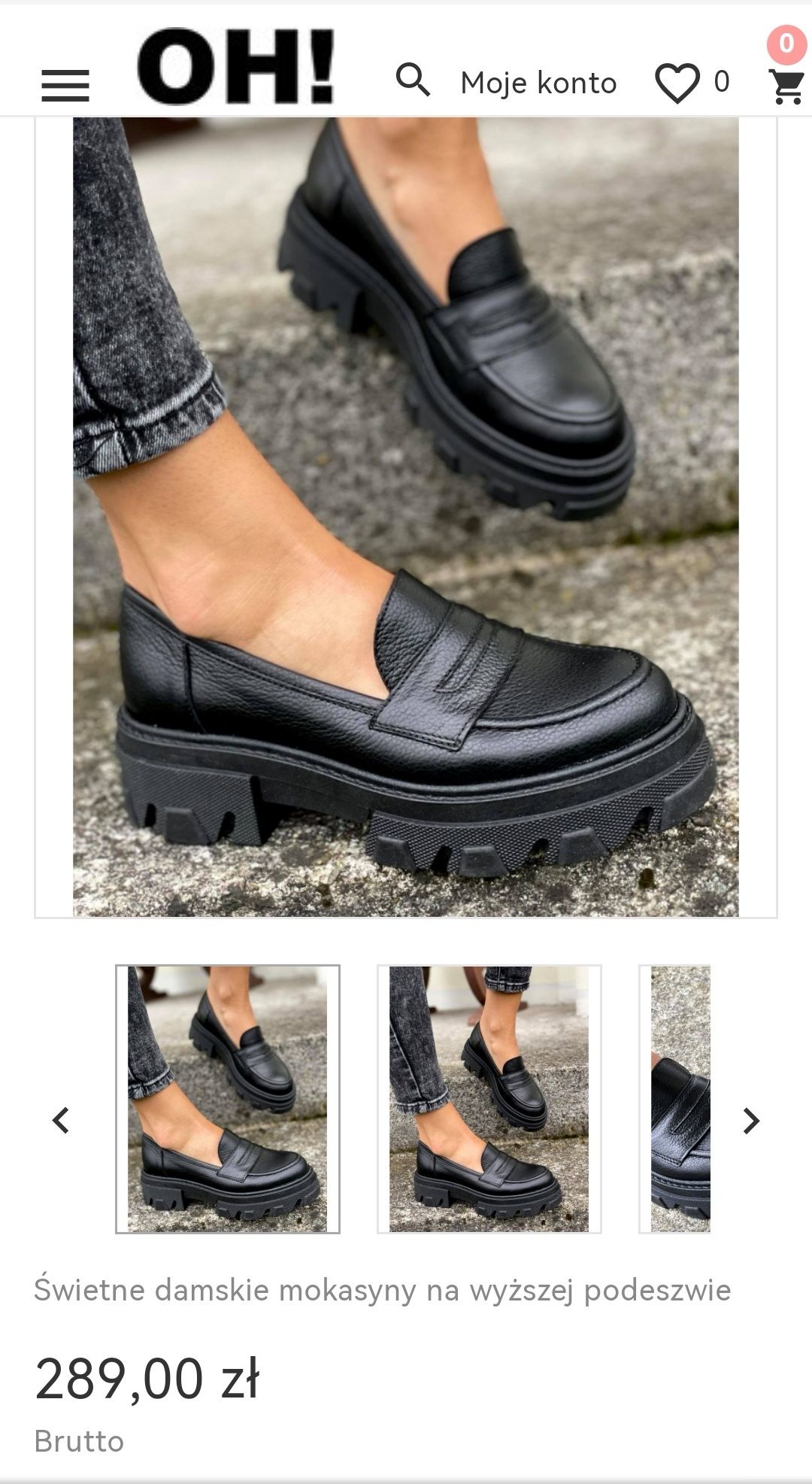This screenshot has height=1484, width=812.
Task: Open Moje konto
Action: 538,83
